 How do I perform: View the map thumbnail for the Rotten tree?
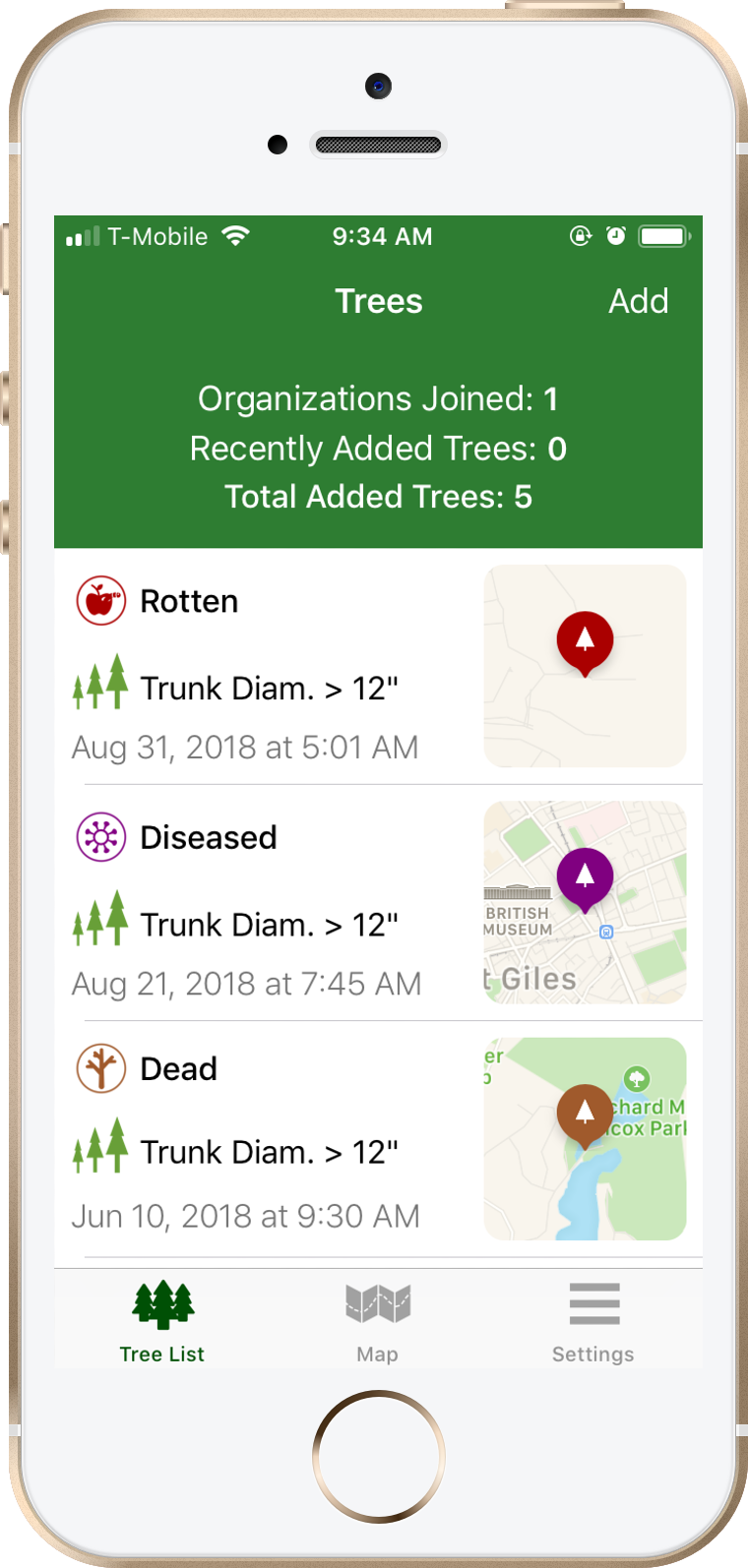(585, 666)
